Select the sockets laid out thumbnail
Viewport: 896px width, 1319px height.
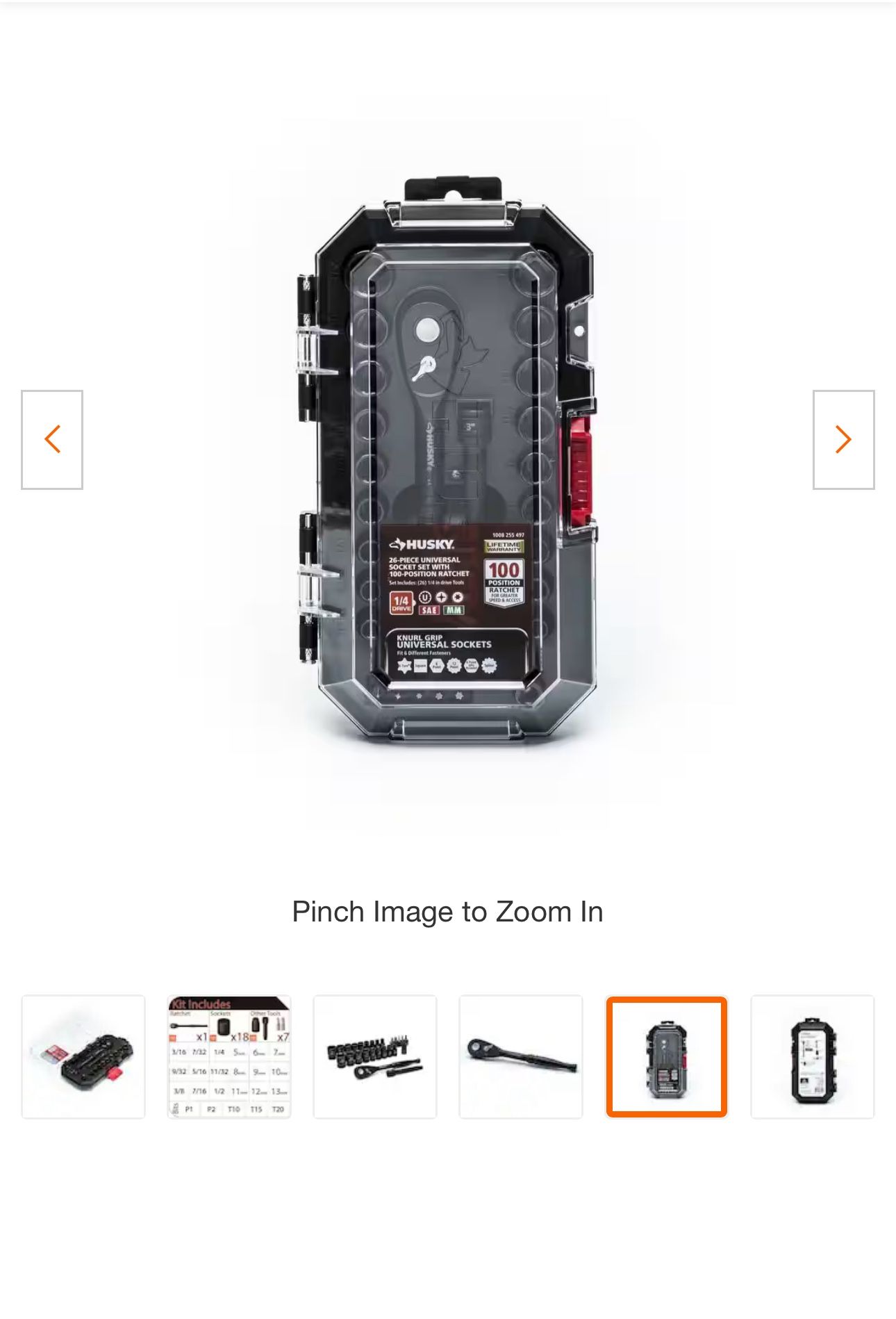tap(375, 1056)
